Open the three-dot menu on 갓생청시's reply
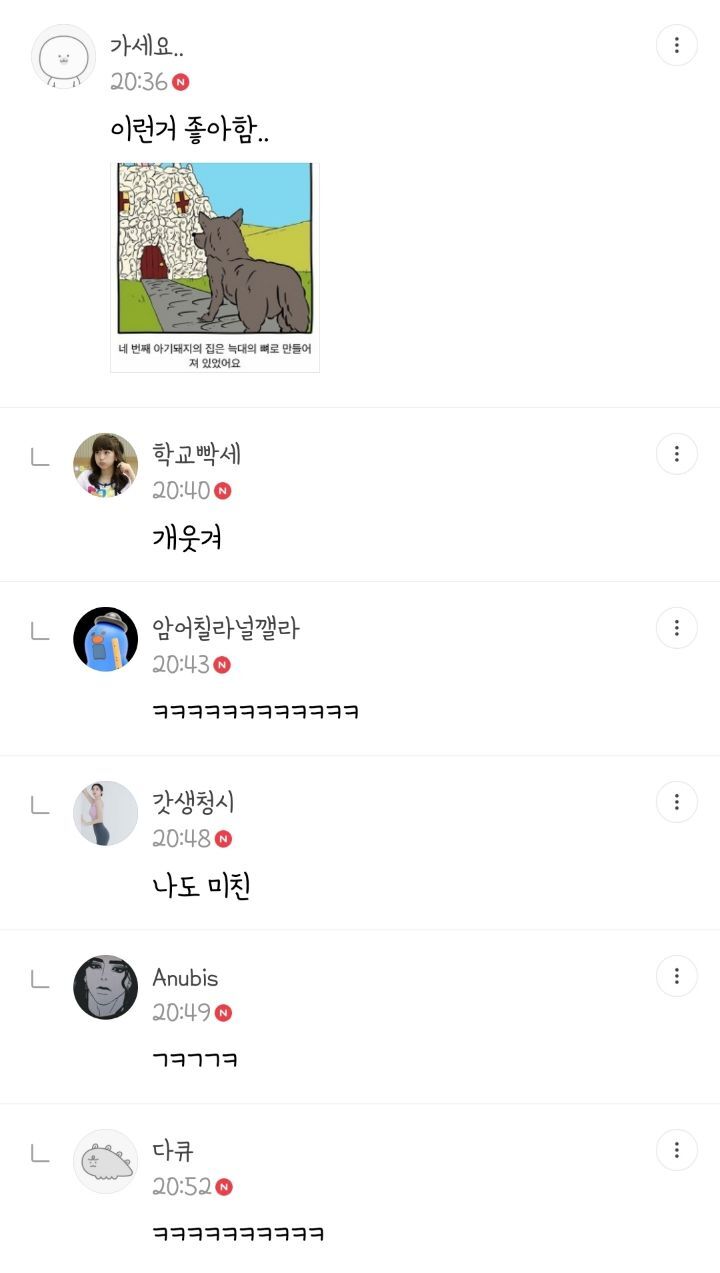Screen dimensions: 720x1273 tap(676, 802)
